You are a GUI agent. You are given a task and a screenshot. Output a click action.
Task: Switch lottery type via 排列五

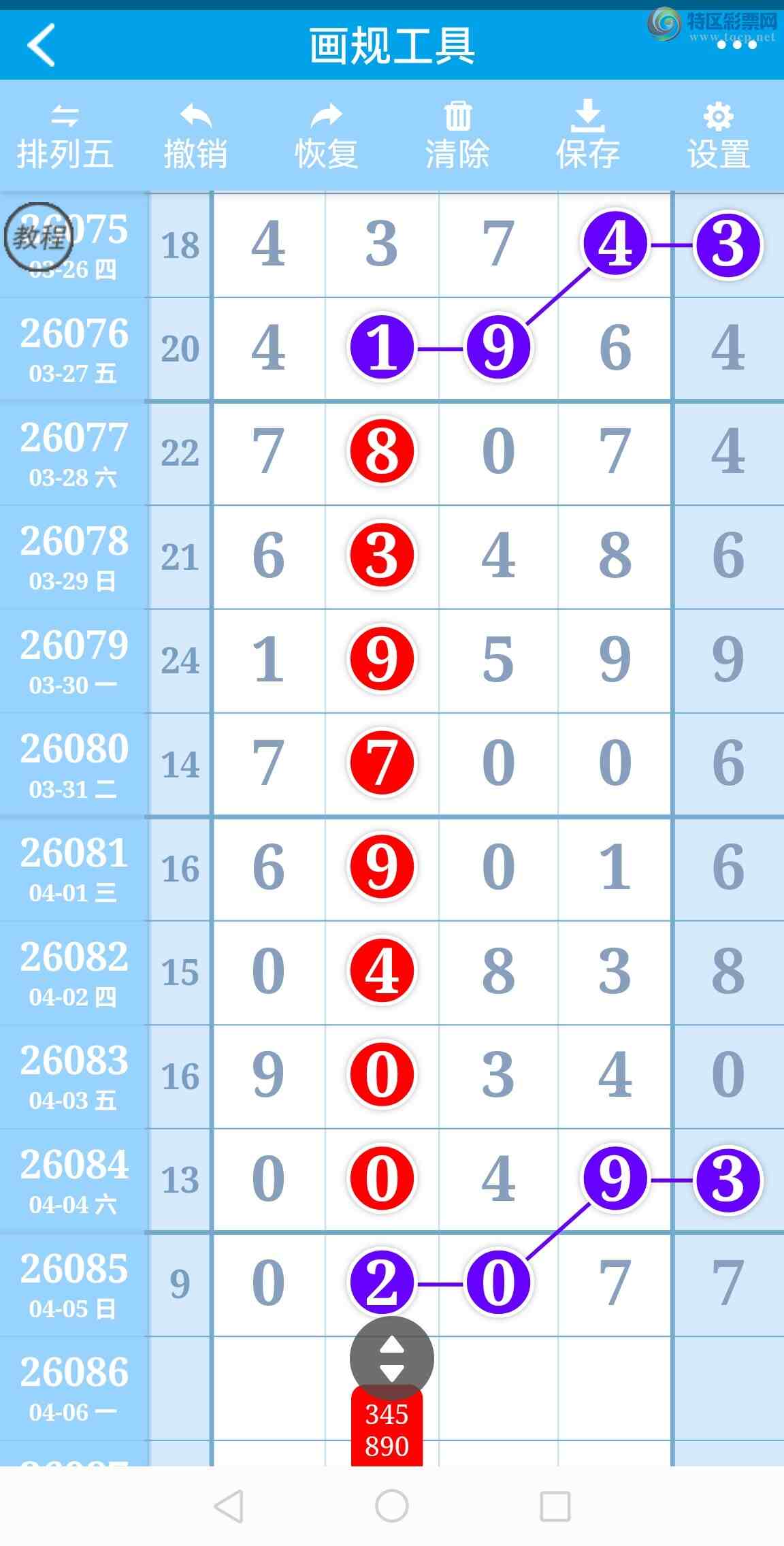pyautogui.click(x=65, y=137)
